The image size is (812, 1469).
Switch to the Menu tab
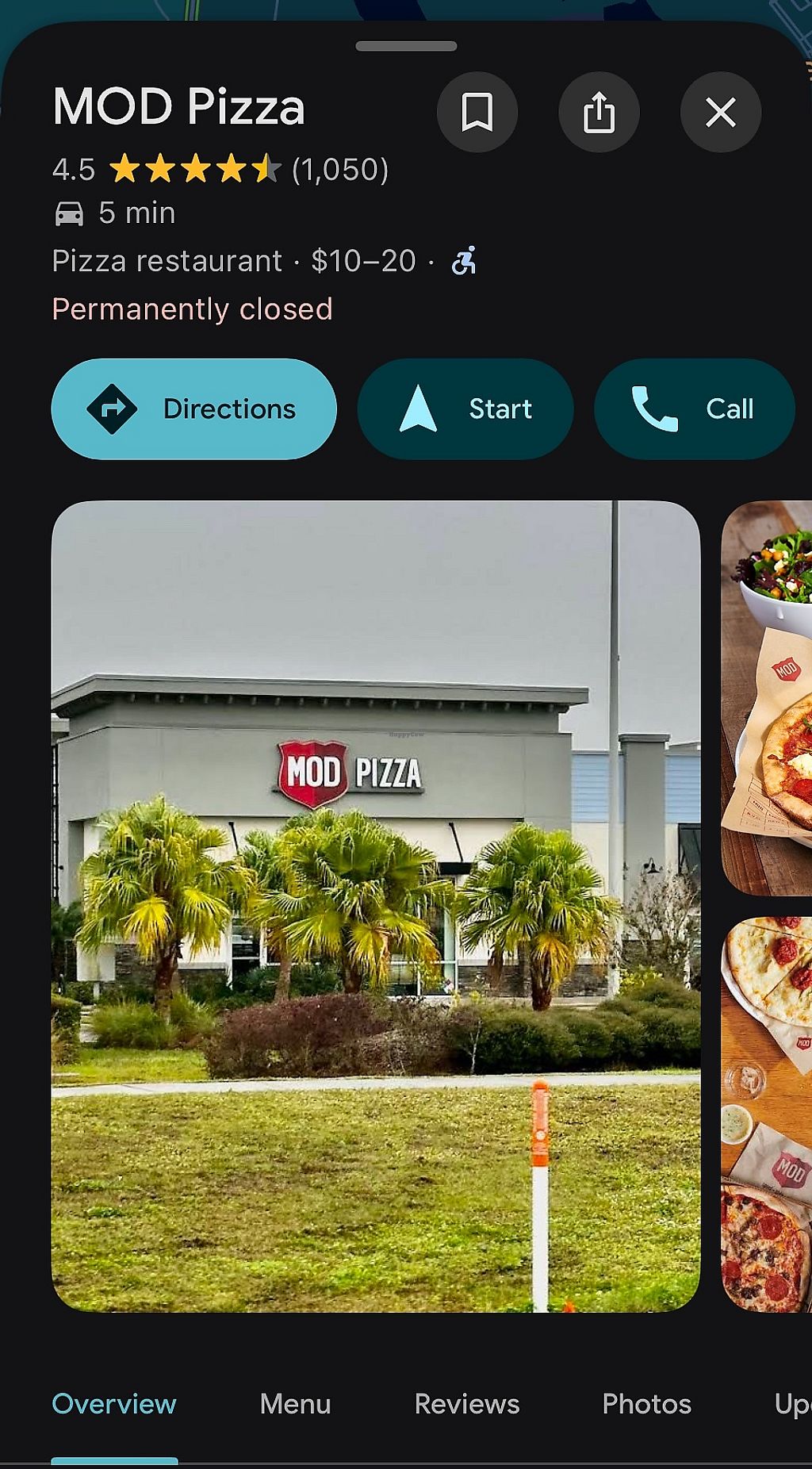(x=295, y=1404)
